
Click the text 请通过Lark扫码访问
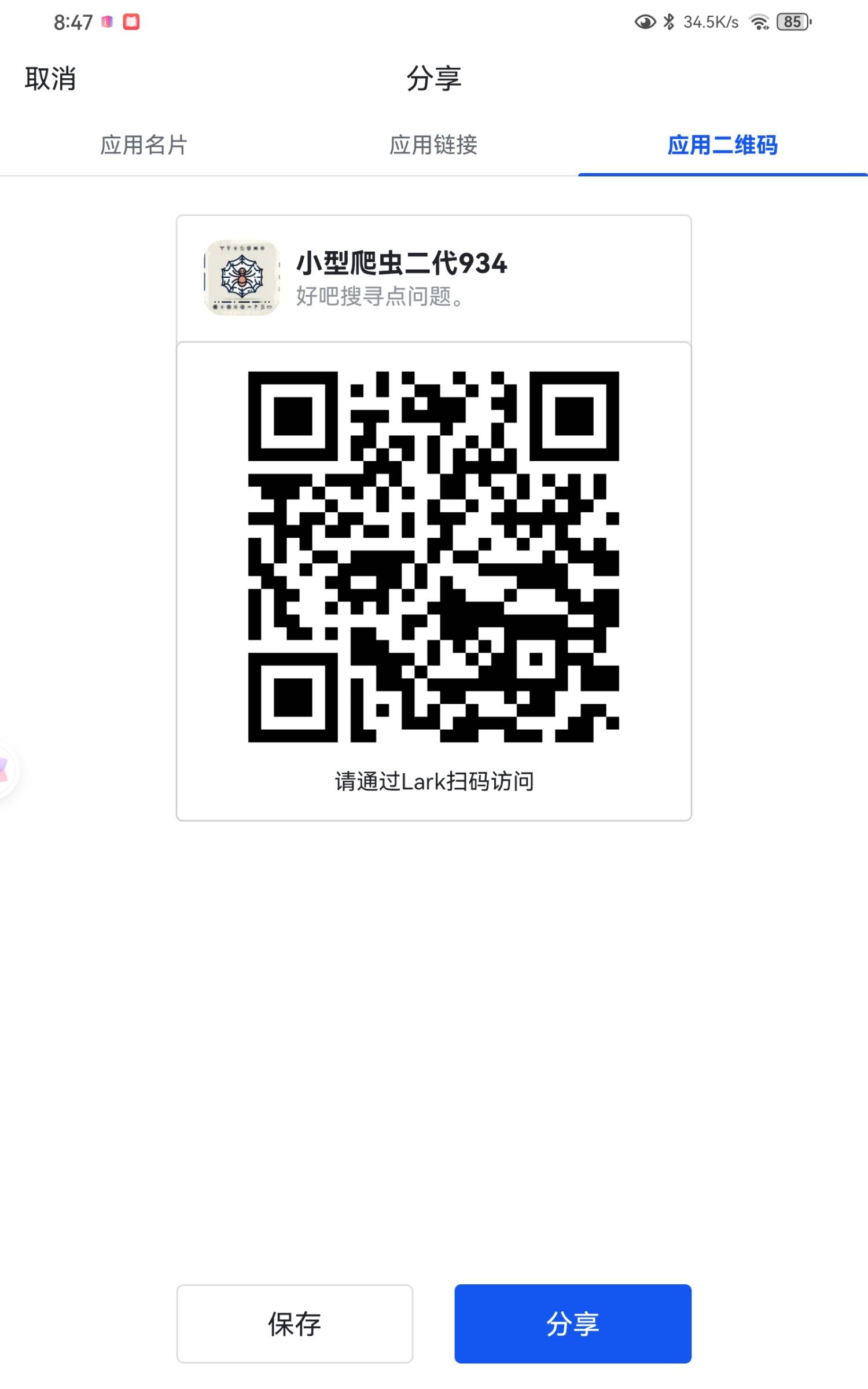434,780
